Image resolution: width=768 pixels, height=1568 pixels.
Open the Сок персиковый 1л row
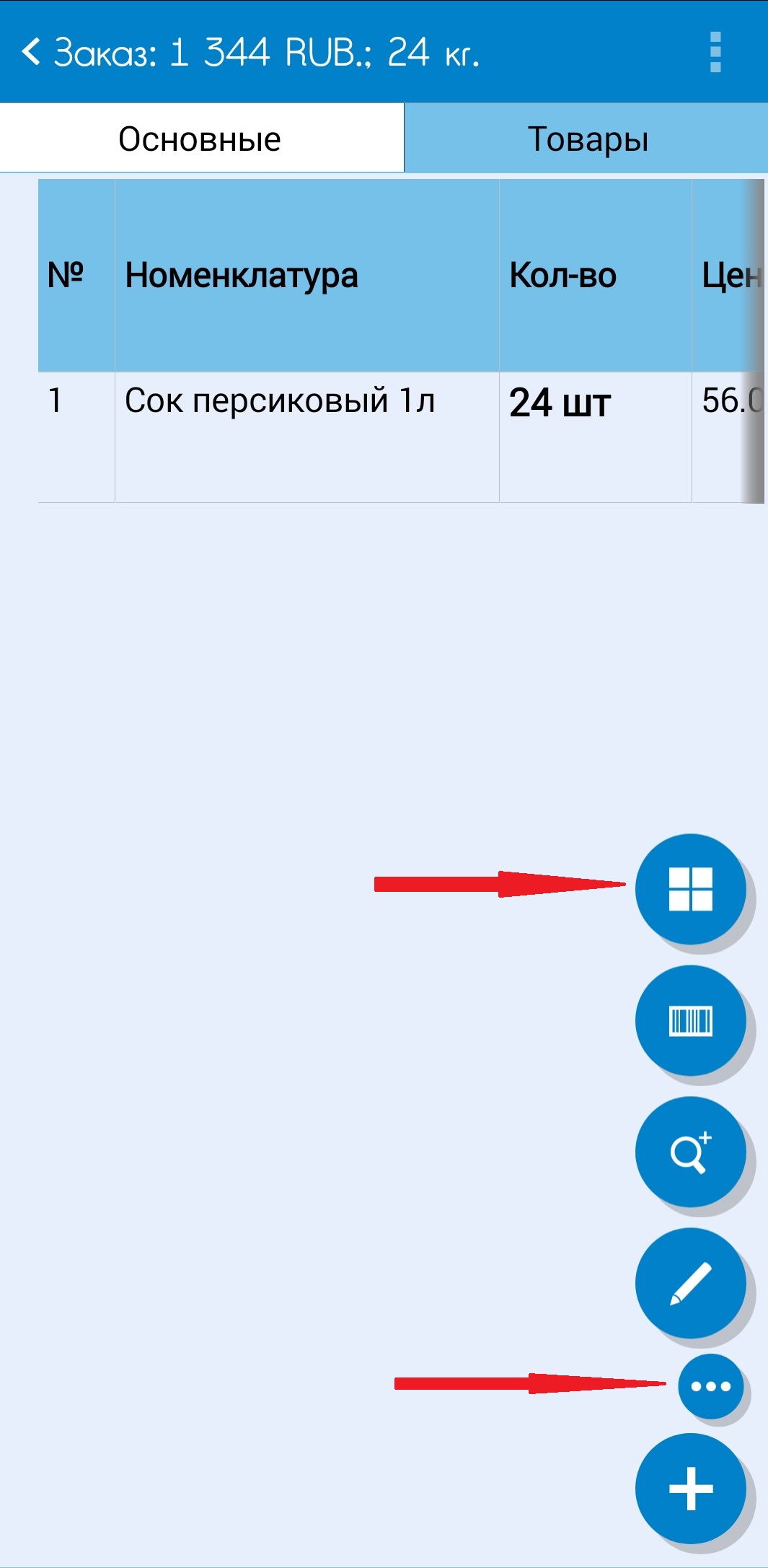pyautogui.click(x=401, y=437)
